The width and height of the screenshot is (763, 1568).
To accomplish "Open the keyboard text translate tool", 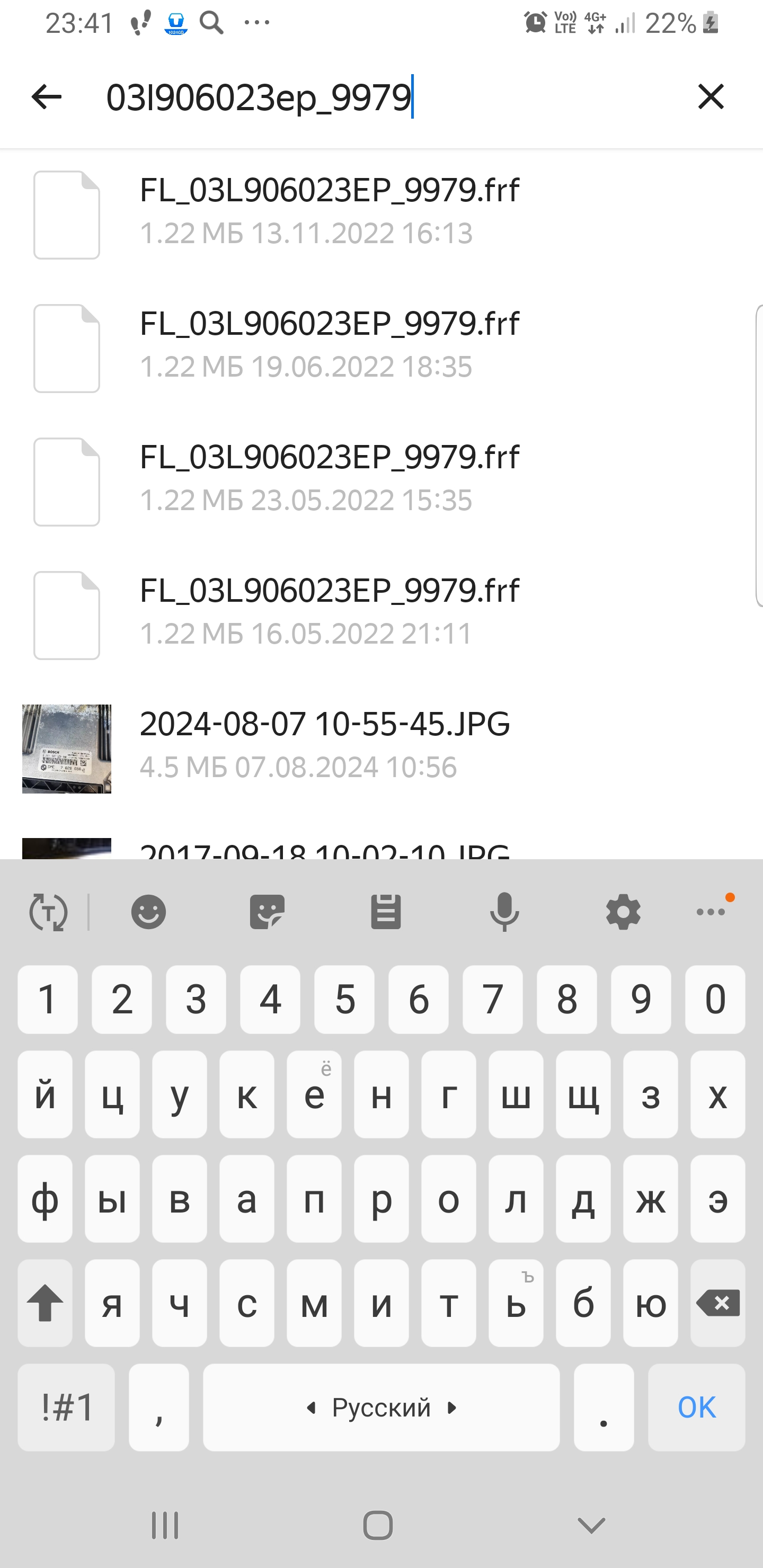I will pyautogui.click(x=48, y=912).
